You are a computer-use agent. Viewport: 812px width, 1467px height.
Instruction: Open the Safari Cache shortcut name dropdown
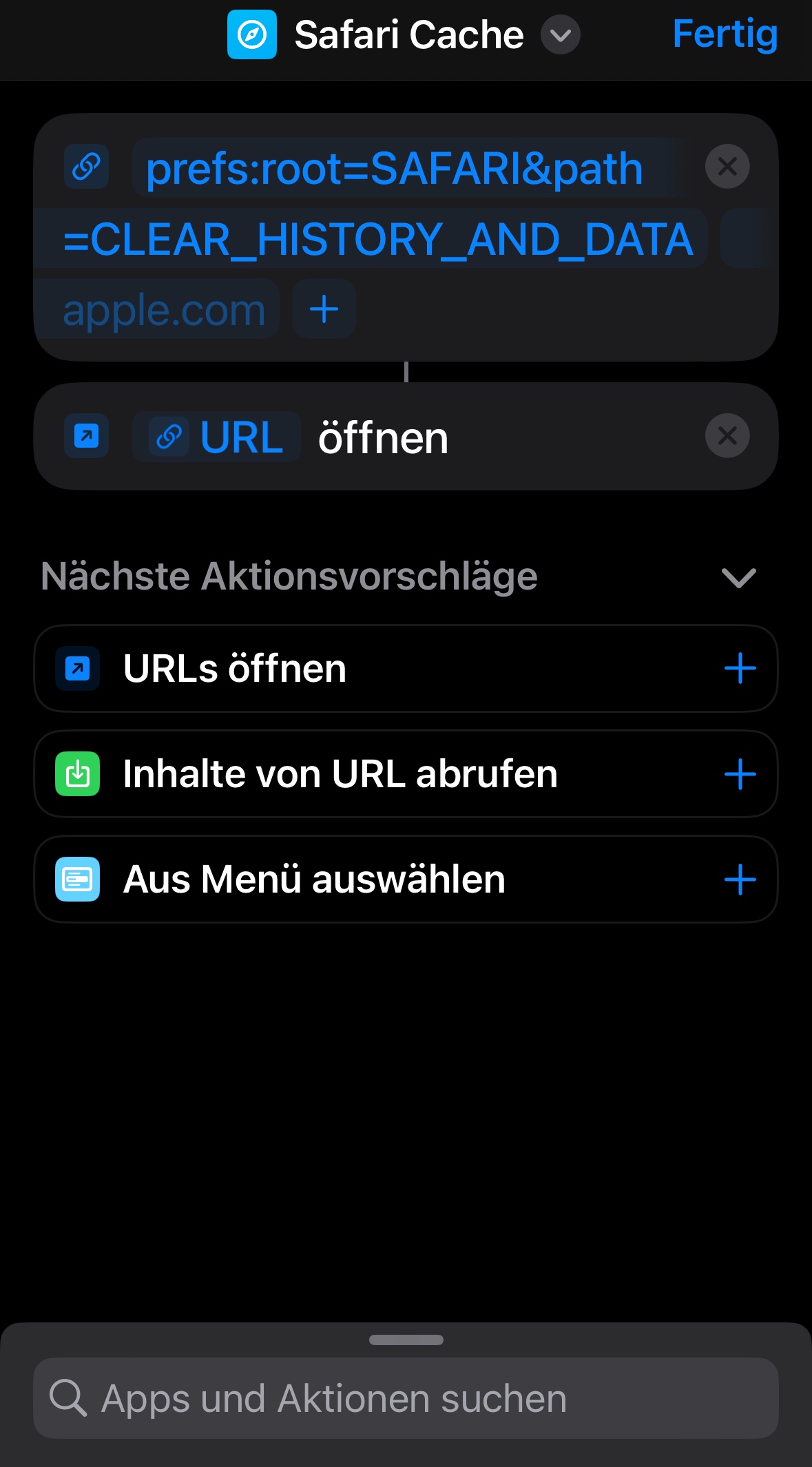[560, 34]
